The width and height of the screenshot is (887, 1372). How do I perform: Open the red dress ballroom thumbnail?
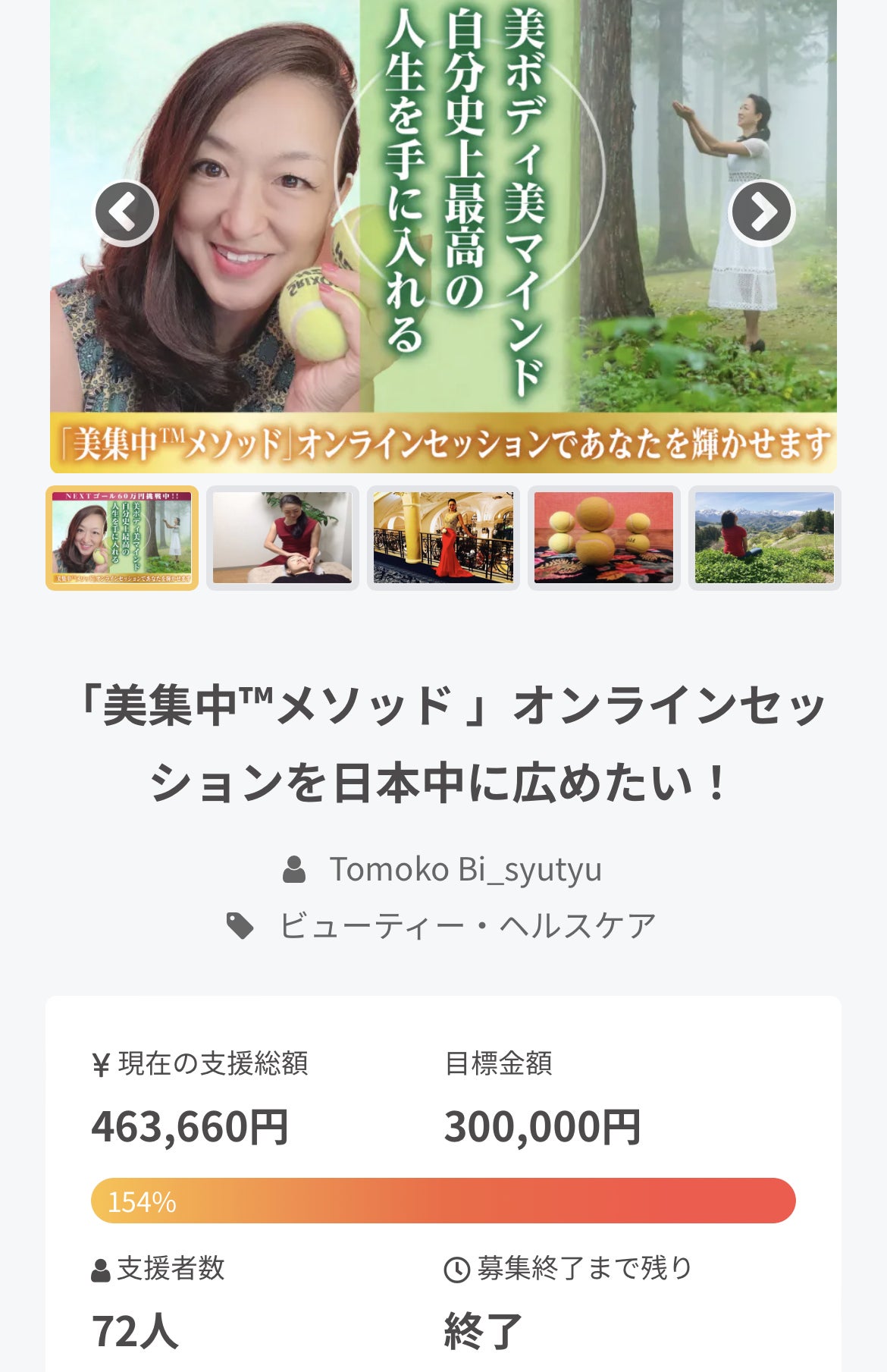(443, 538)
